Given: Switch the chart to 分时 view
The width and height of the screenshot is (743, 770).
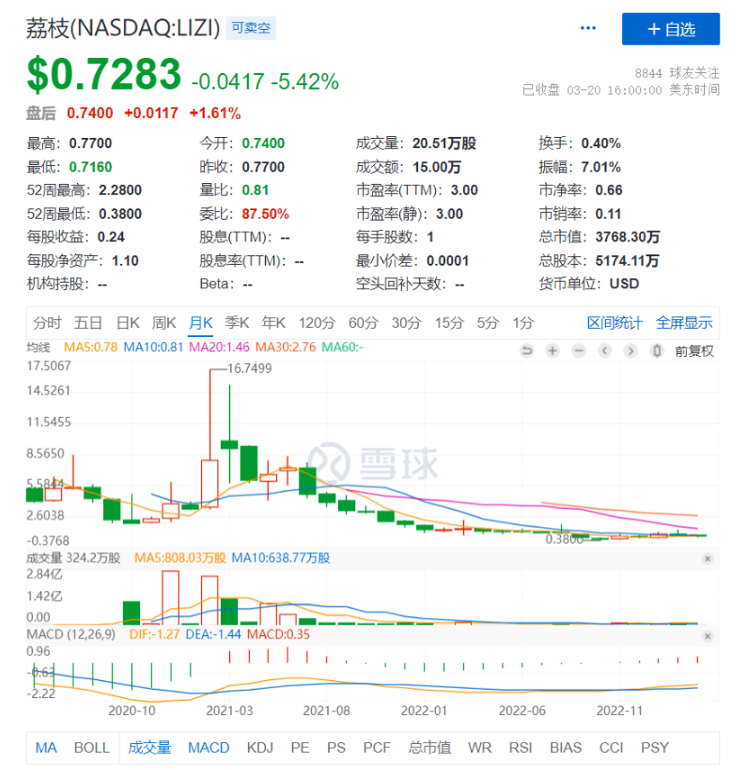Looking at the screenshot, I should (47, 323).
